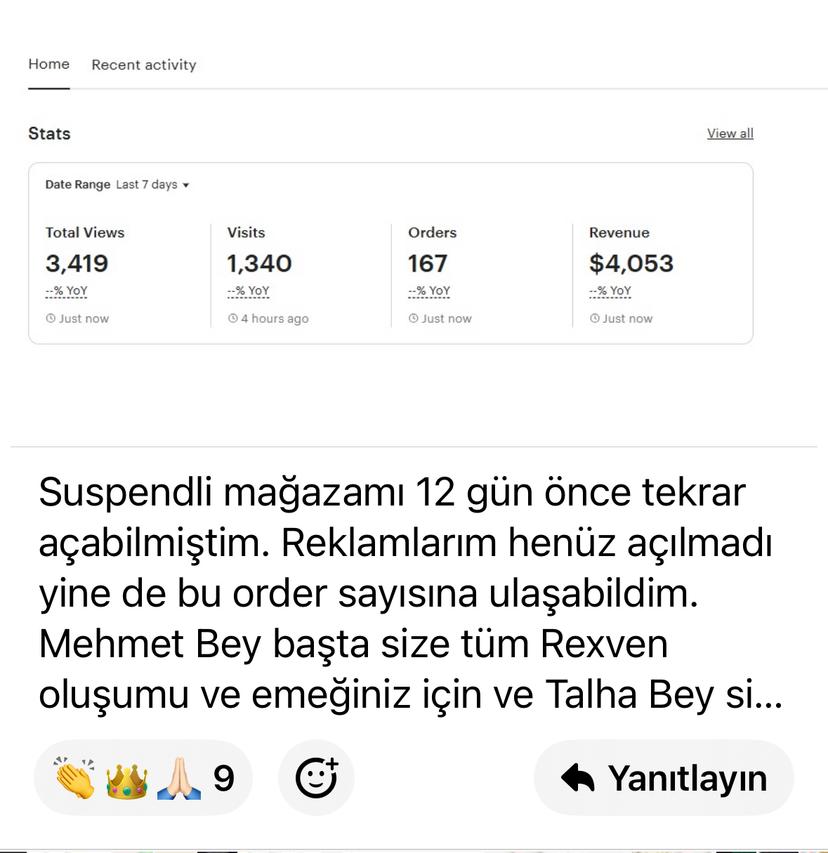
Task: Tap the Yanıtlayın reply button
Action: coord(664,777)
